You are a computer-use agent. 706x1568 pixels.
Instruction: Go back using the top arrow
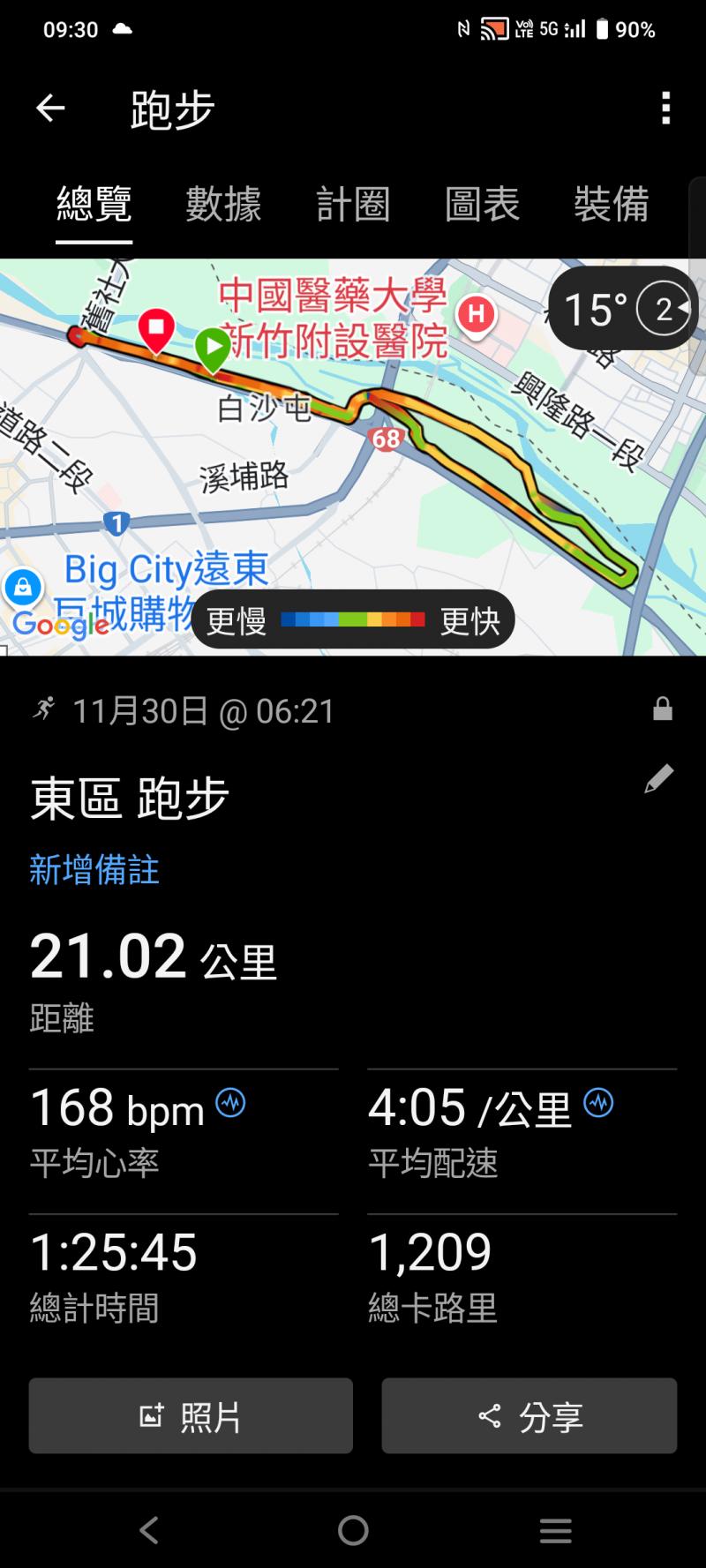pos(50,109)
